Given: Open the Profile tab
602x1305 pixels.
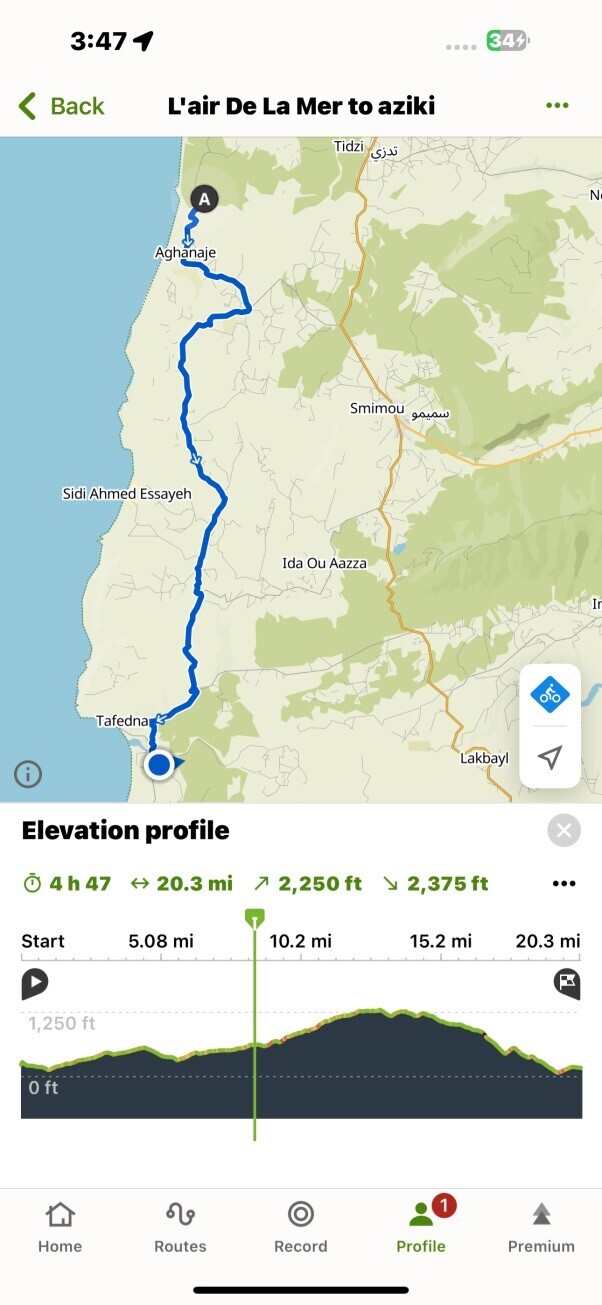Looking at the screenshot, I should tap(421, 1227).
